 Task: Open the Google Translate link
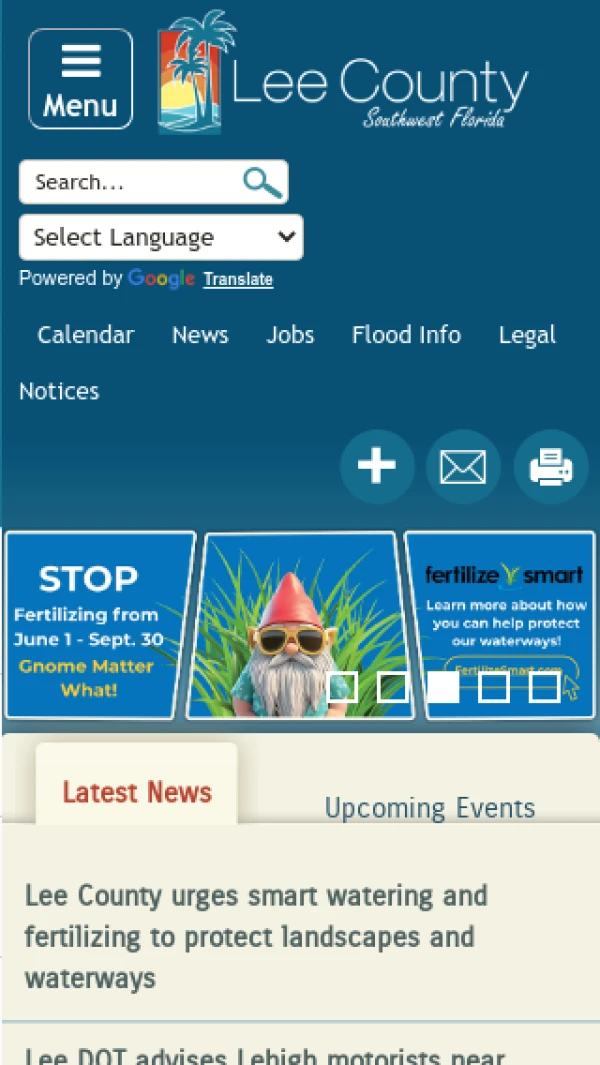[238, 280]
